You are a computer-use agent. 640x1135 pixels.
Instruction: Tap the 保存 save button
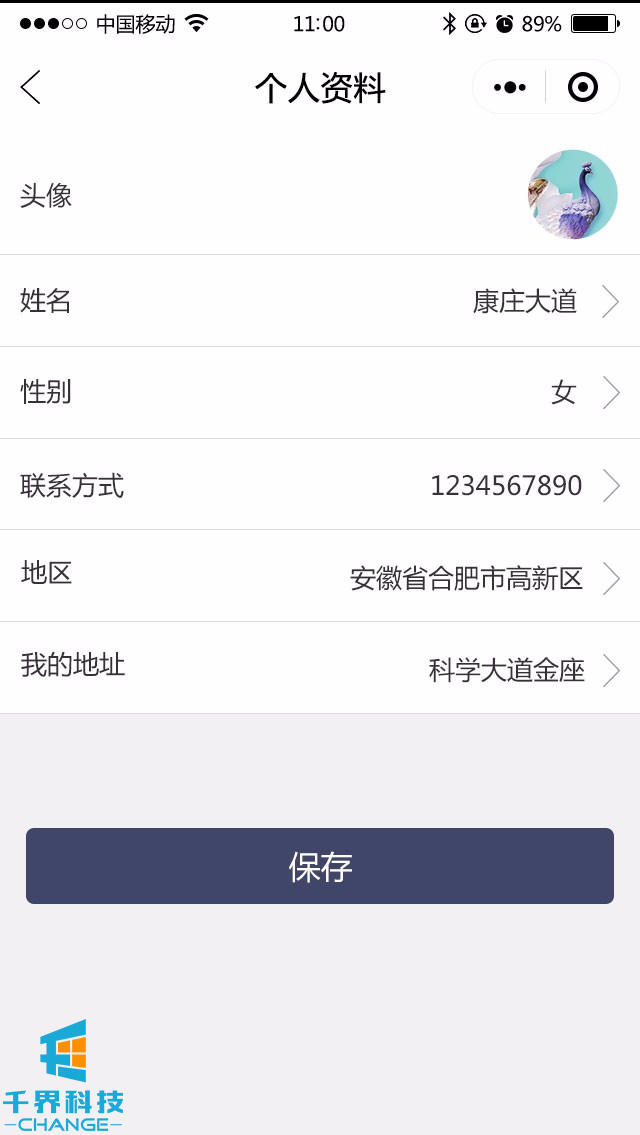click(320, 866)
